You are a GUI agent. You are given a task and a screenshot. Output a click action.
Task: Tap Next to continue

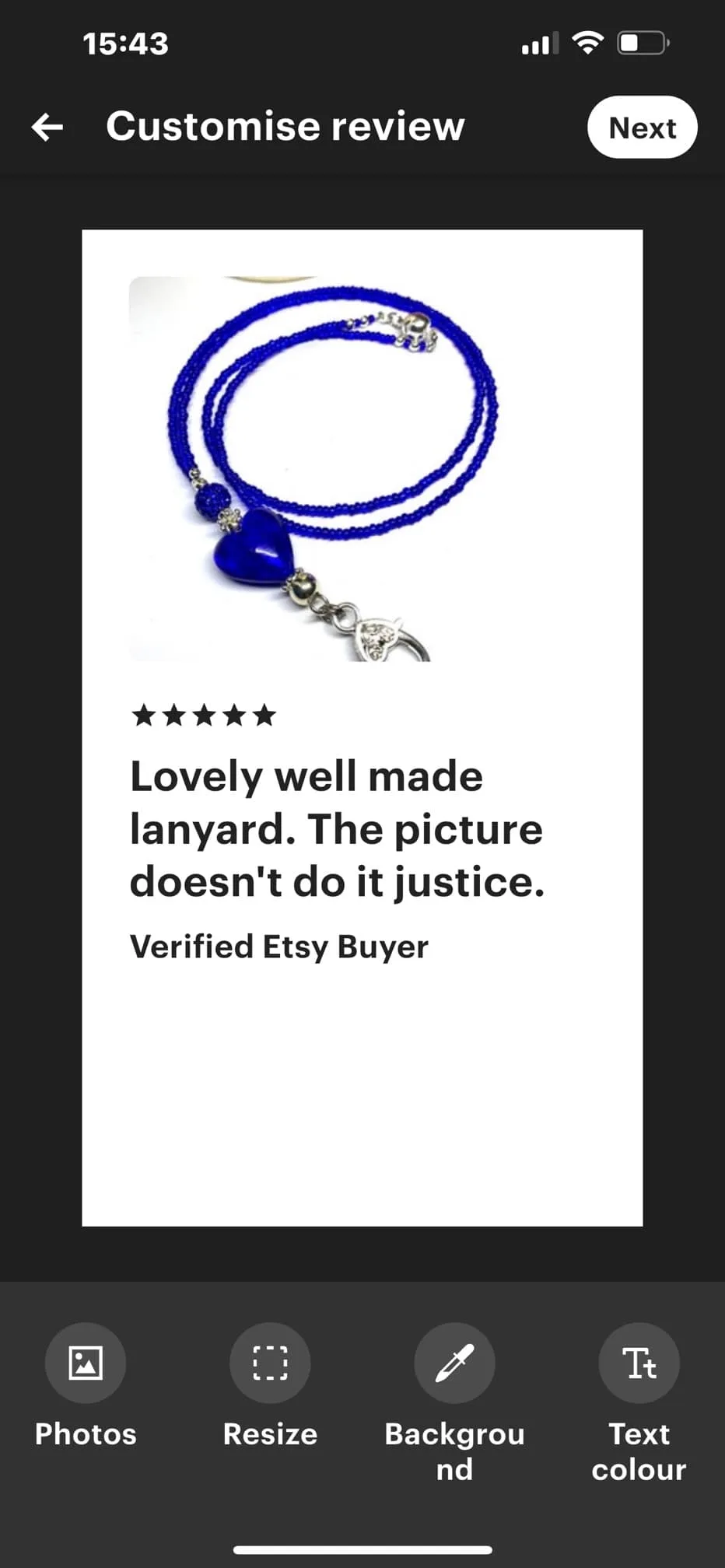click(x=642, y=128)
